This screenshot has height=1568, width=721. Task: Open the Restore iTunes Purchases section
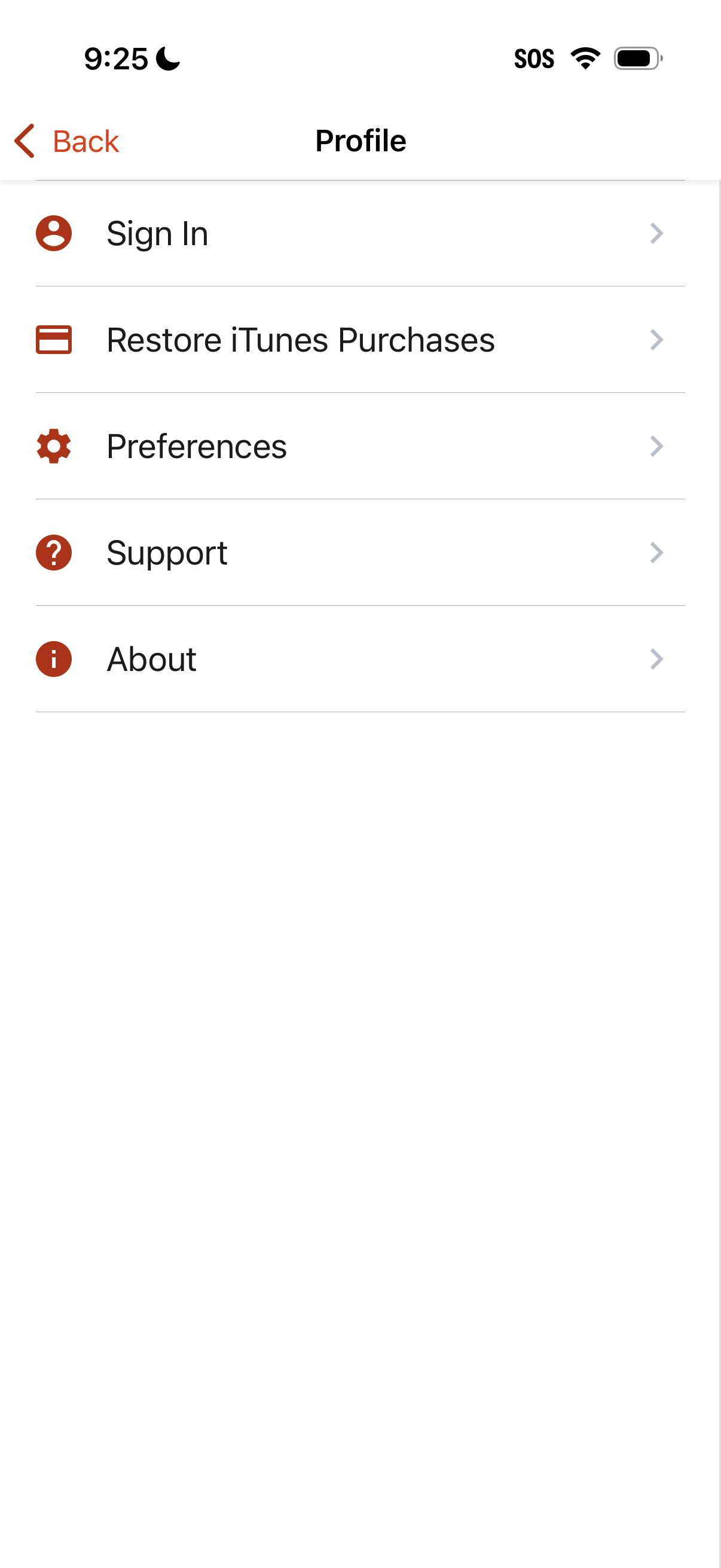point(360,340)
